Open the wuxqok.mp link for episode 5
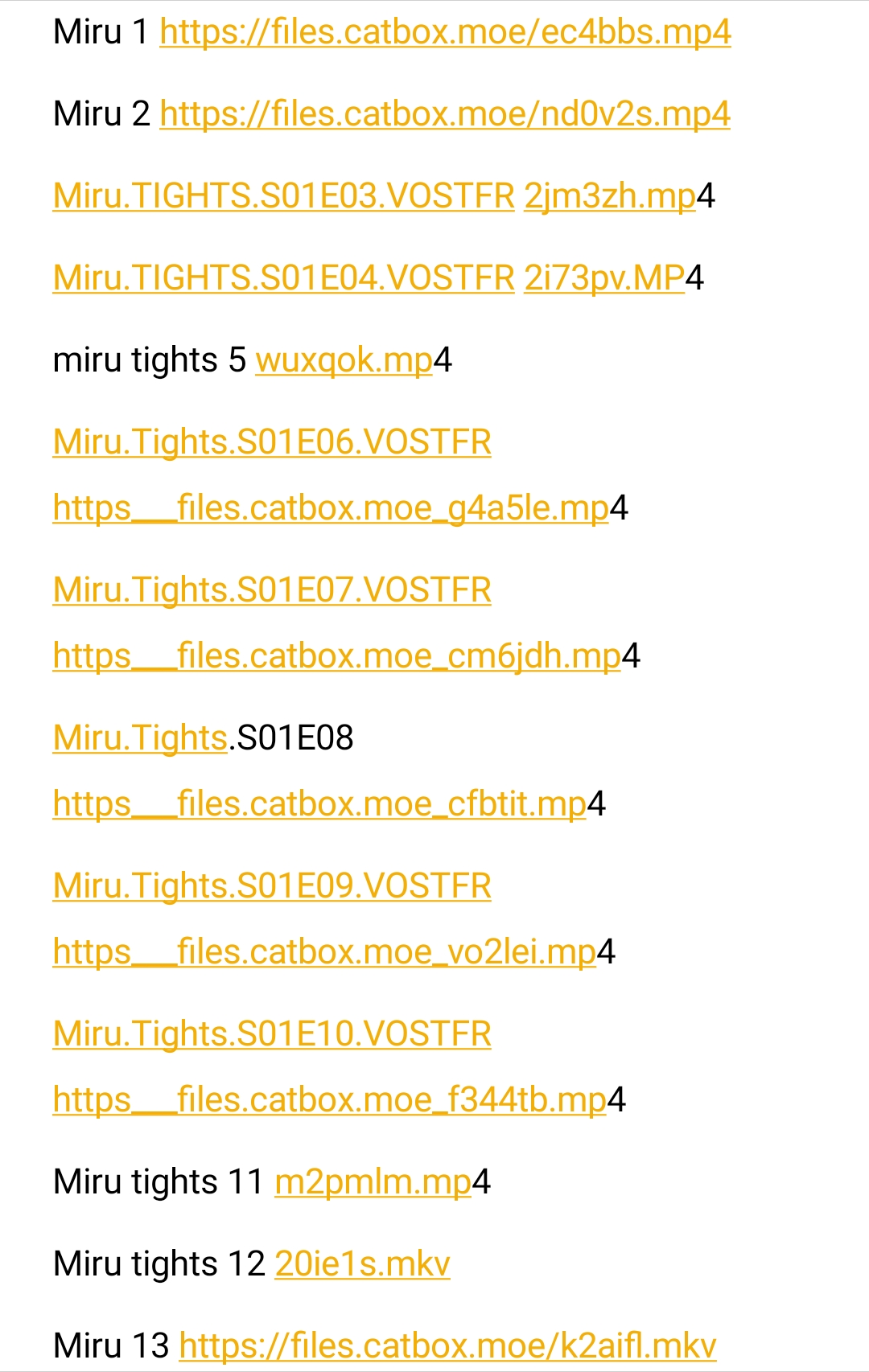This screenshot has width=869, height=1372. coord(344,360)
